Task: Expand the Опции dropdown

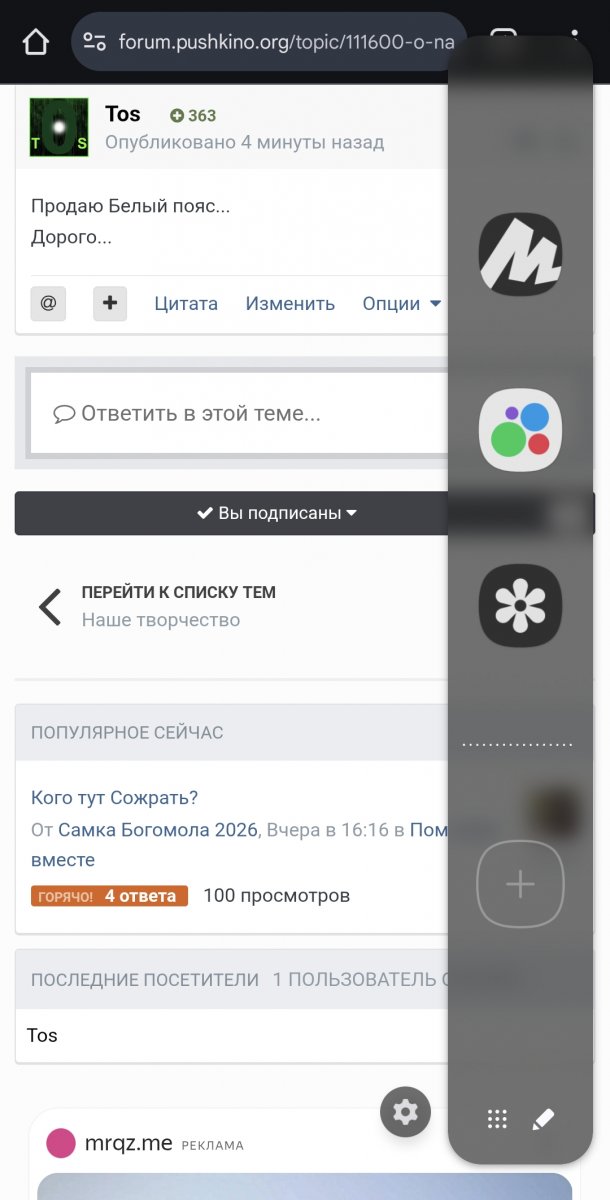Action: 401,303
